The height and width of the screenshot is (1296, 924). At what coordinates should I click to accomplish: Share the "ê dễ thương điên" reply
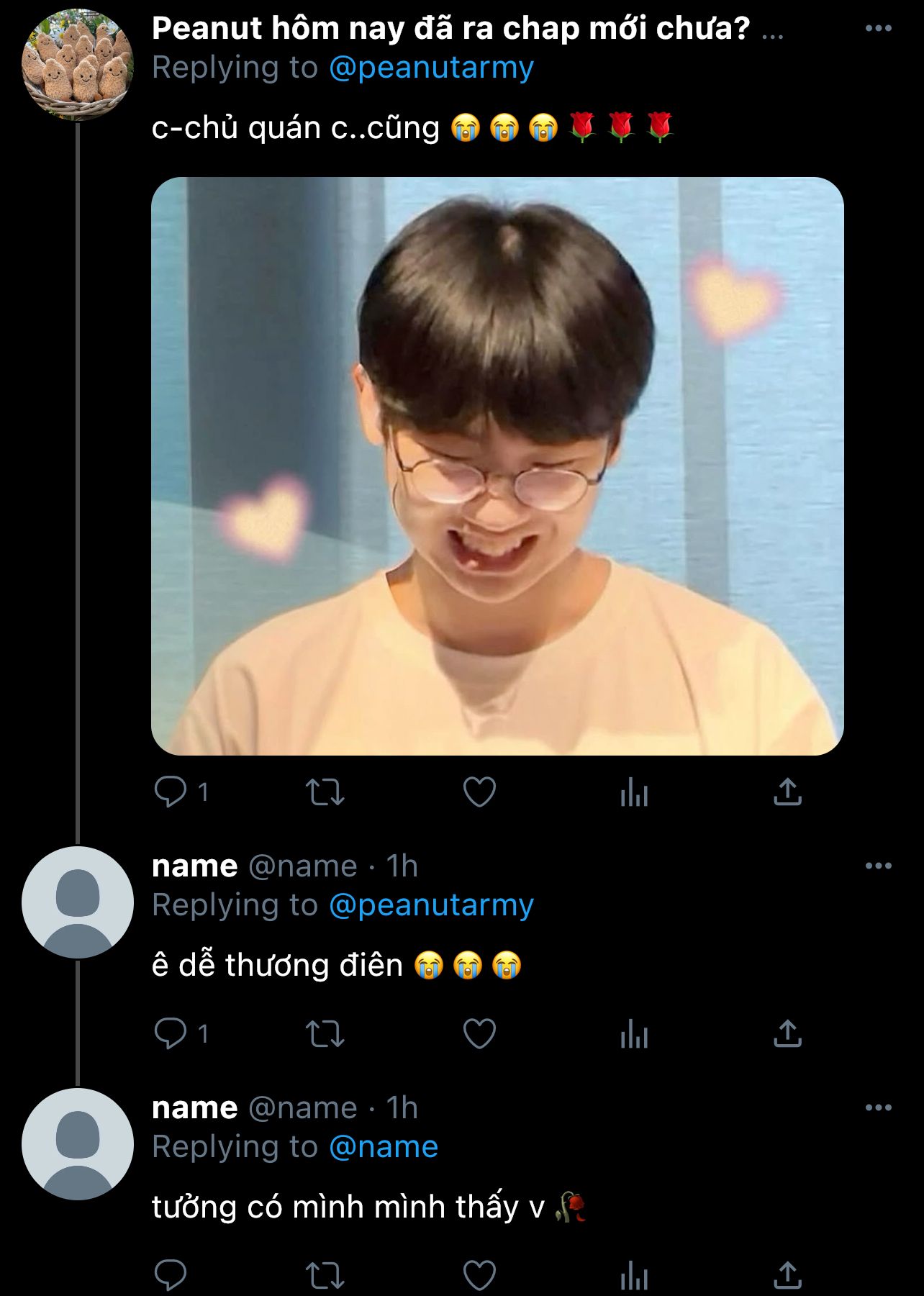787,1034
